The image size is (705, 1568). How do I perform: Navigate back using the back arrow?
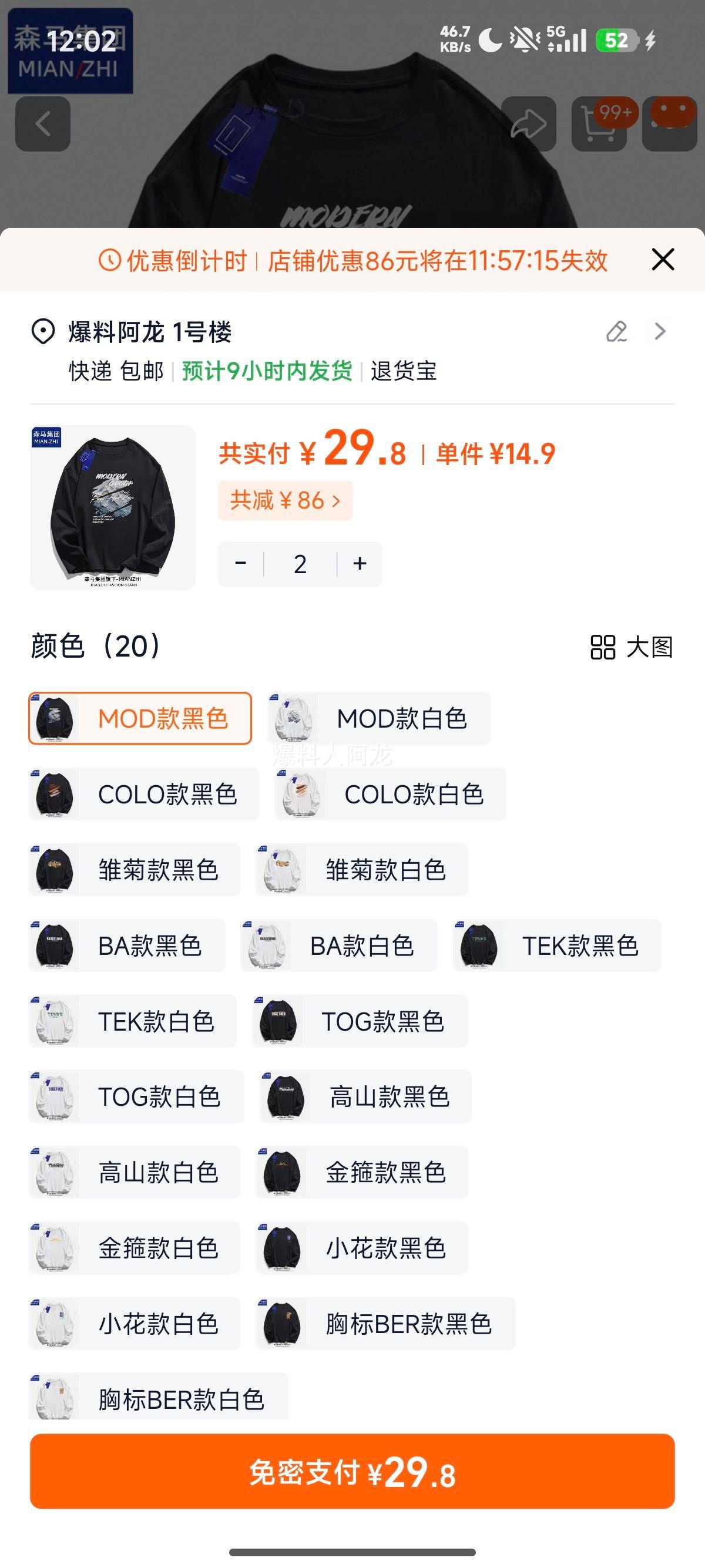tap(43, 123)
